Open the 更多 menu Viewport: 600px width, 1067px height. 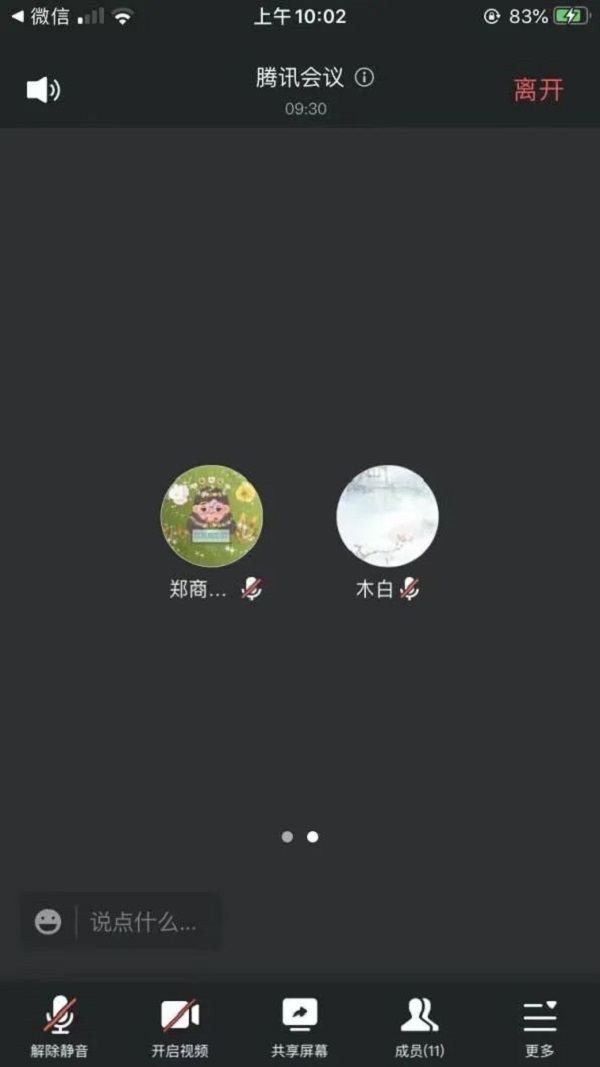tap(540, 1026)
